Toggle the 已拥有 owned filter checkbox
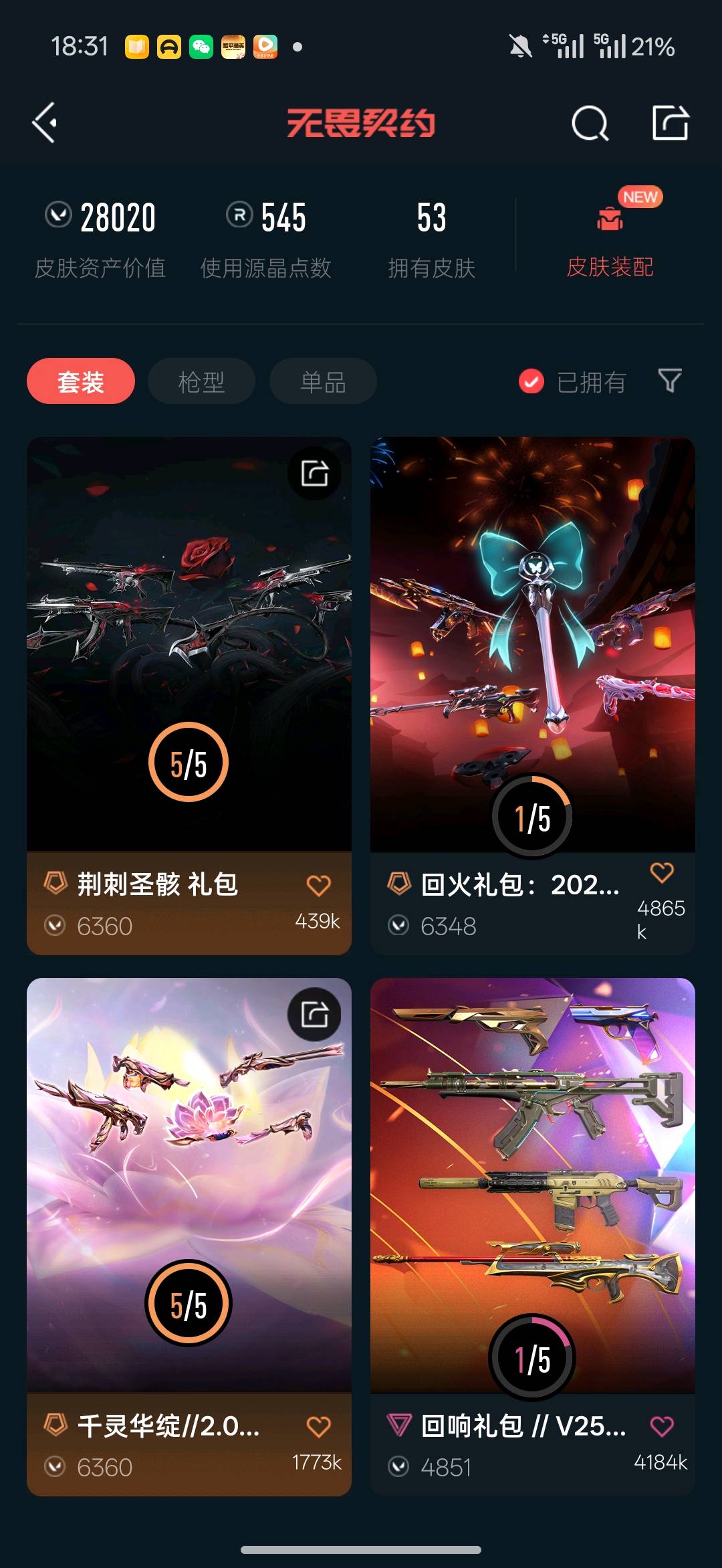The width and height of the screenshot is (722, 1568). tap(531, 382)
